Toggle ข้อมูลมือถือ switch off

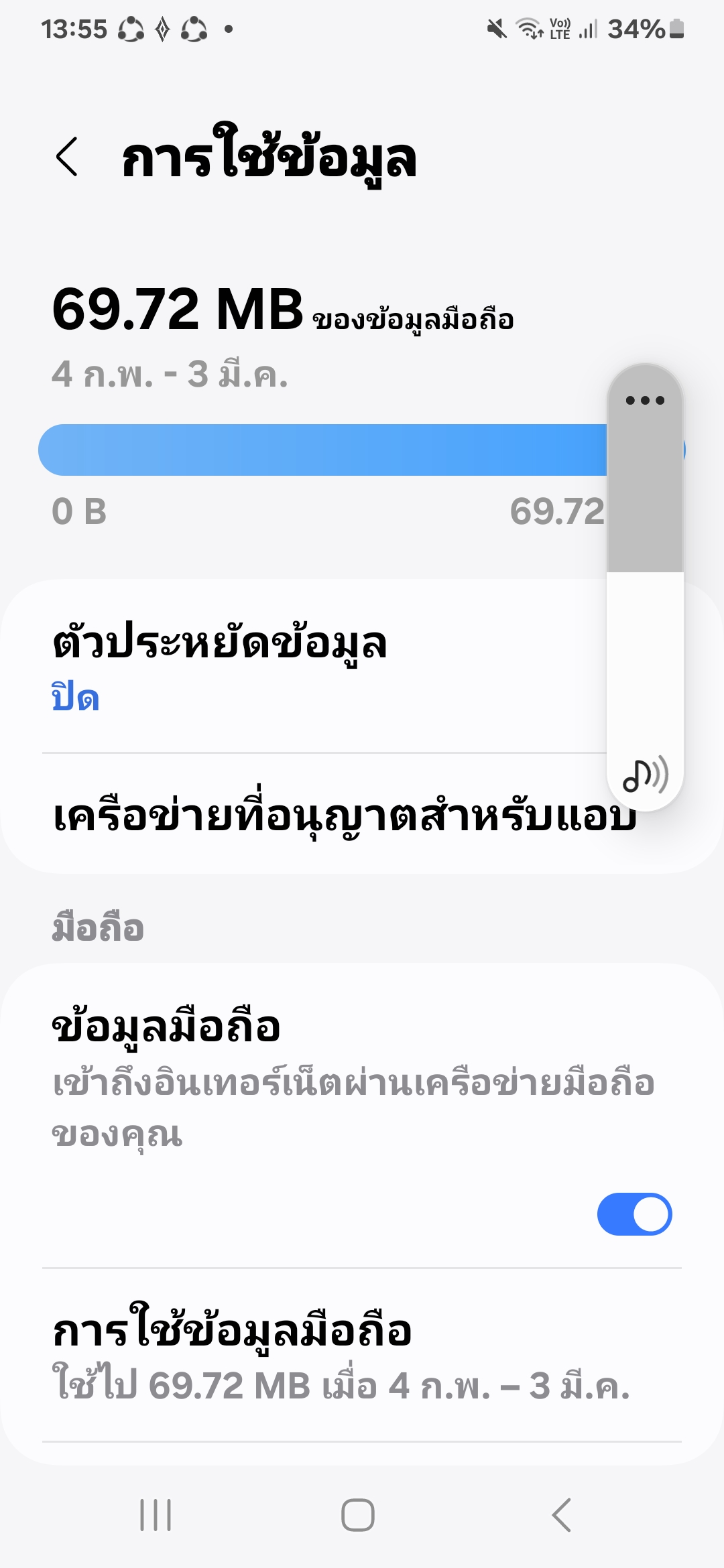point(634,1214)
